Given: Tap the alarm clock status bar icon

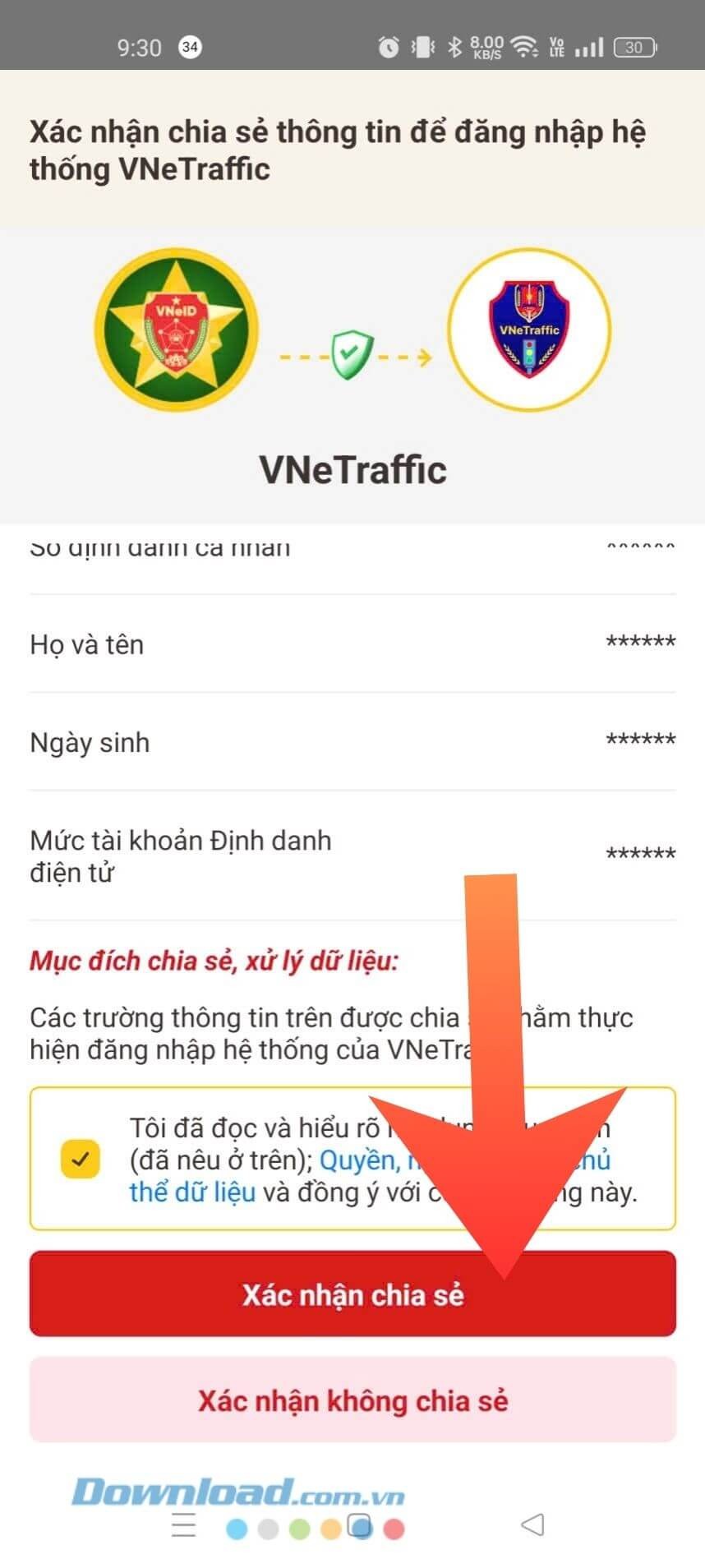Looking at the screenshot, I should tap(388, 47).
